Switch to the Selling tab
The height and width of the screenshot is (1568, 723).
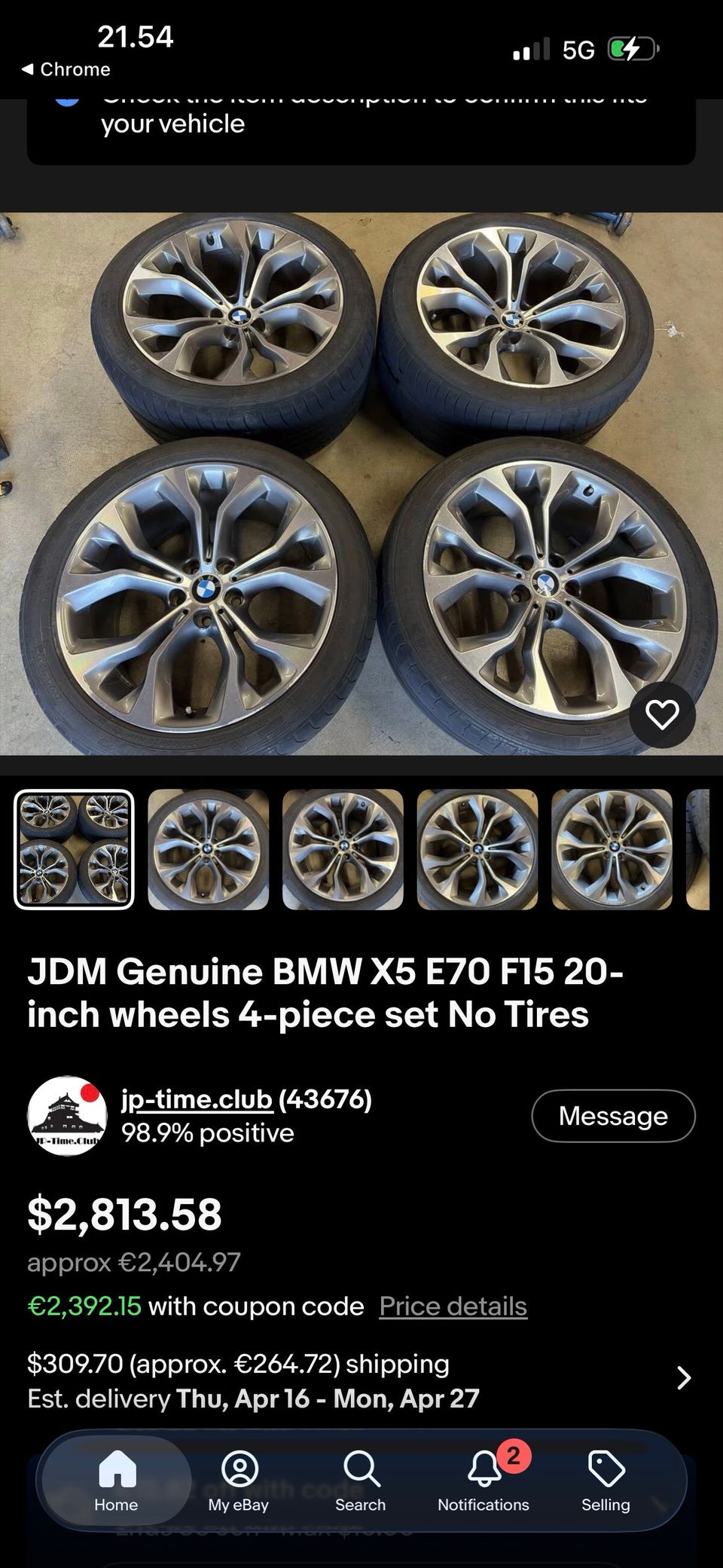[606, 1482]
